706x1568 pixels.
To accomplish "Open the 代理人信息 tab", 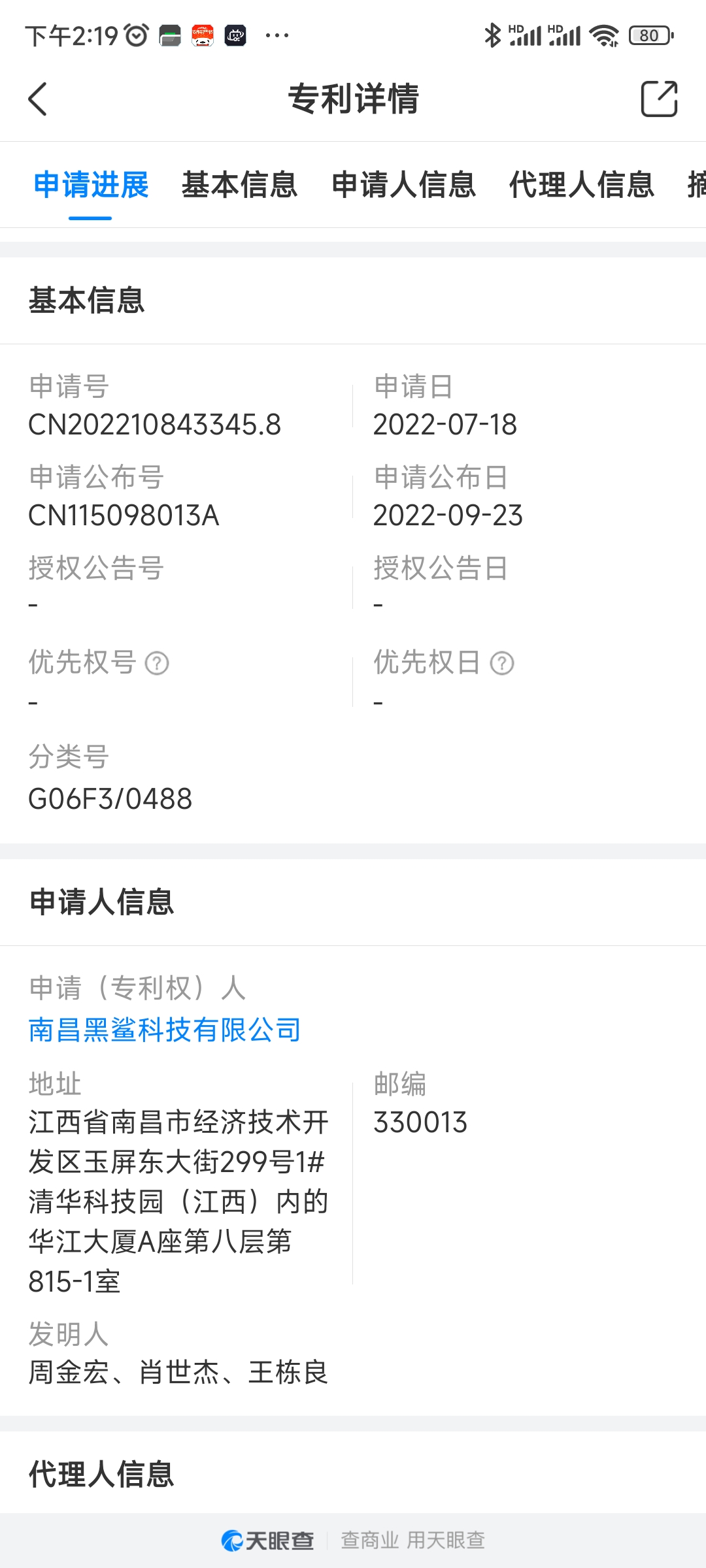I will [x=582, y=184].
